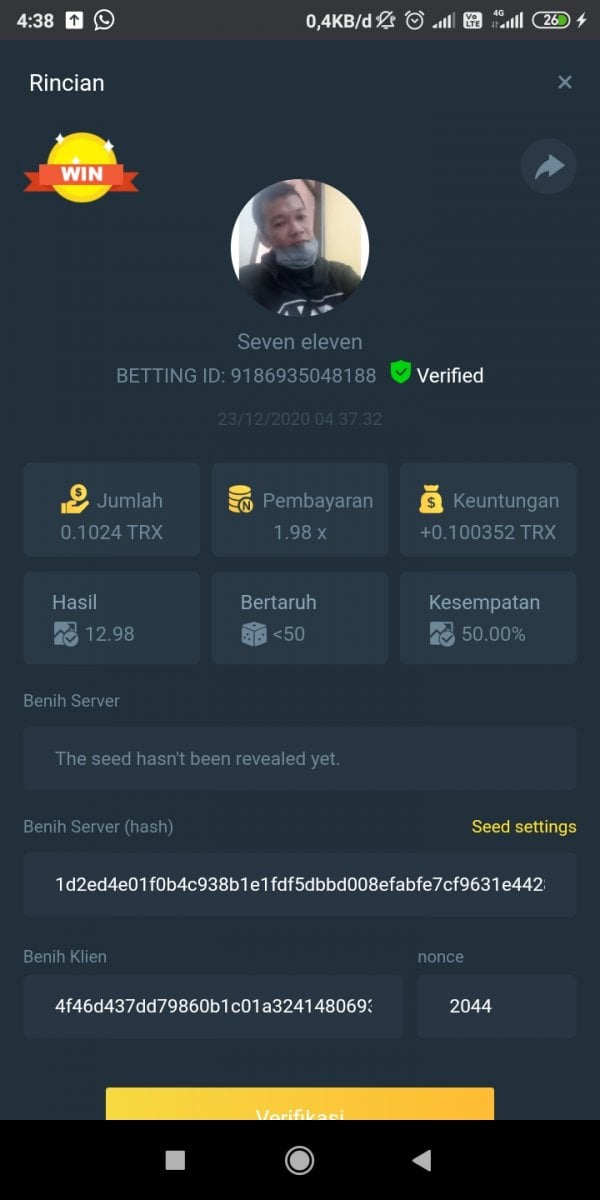Go back using the system back button
The image size is (600, 1200).
(x=422, y=1160)
